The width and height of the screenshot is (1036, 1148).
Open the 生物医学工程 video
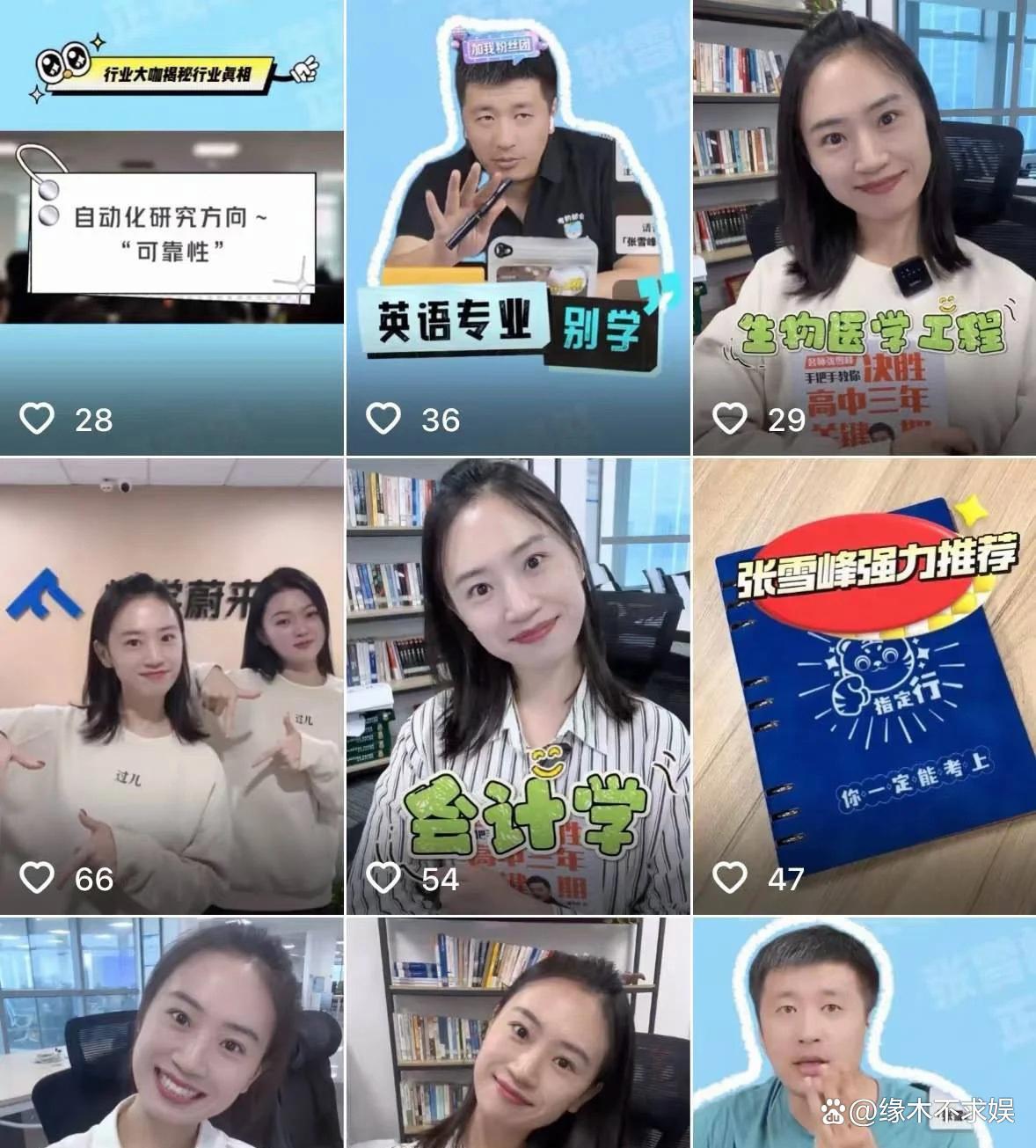(x=864, y=229)
